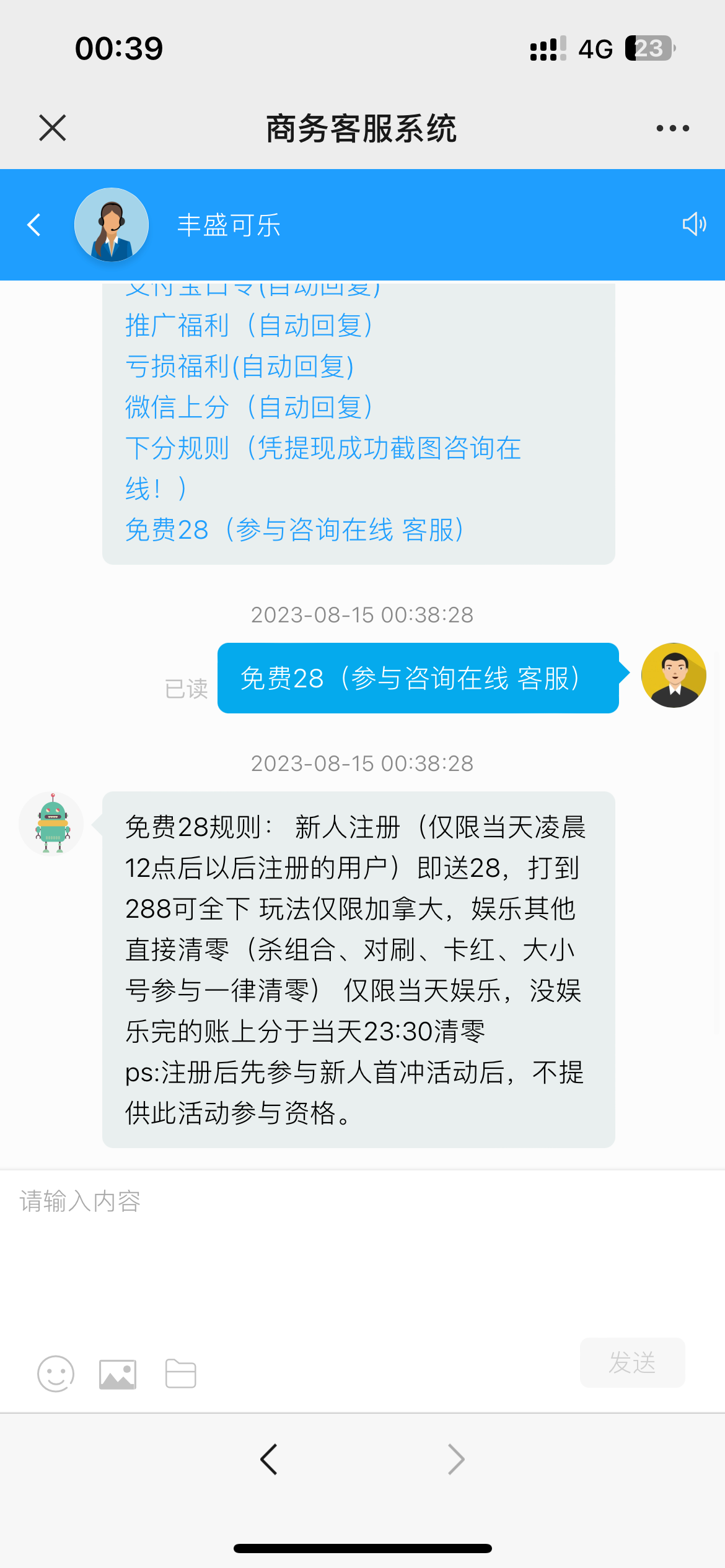Select the 推广福利（自动回复）link
The height and width of the screenshot is (1568, 725).
pyautogui.click(x=249, y=326)
